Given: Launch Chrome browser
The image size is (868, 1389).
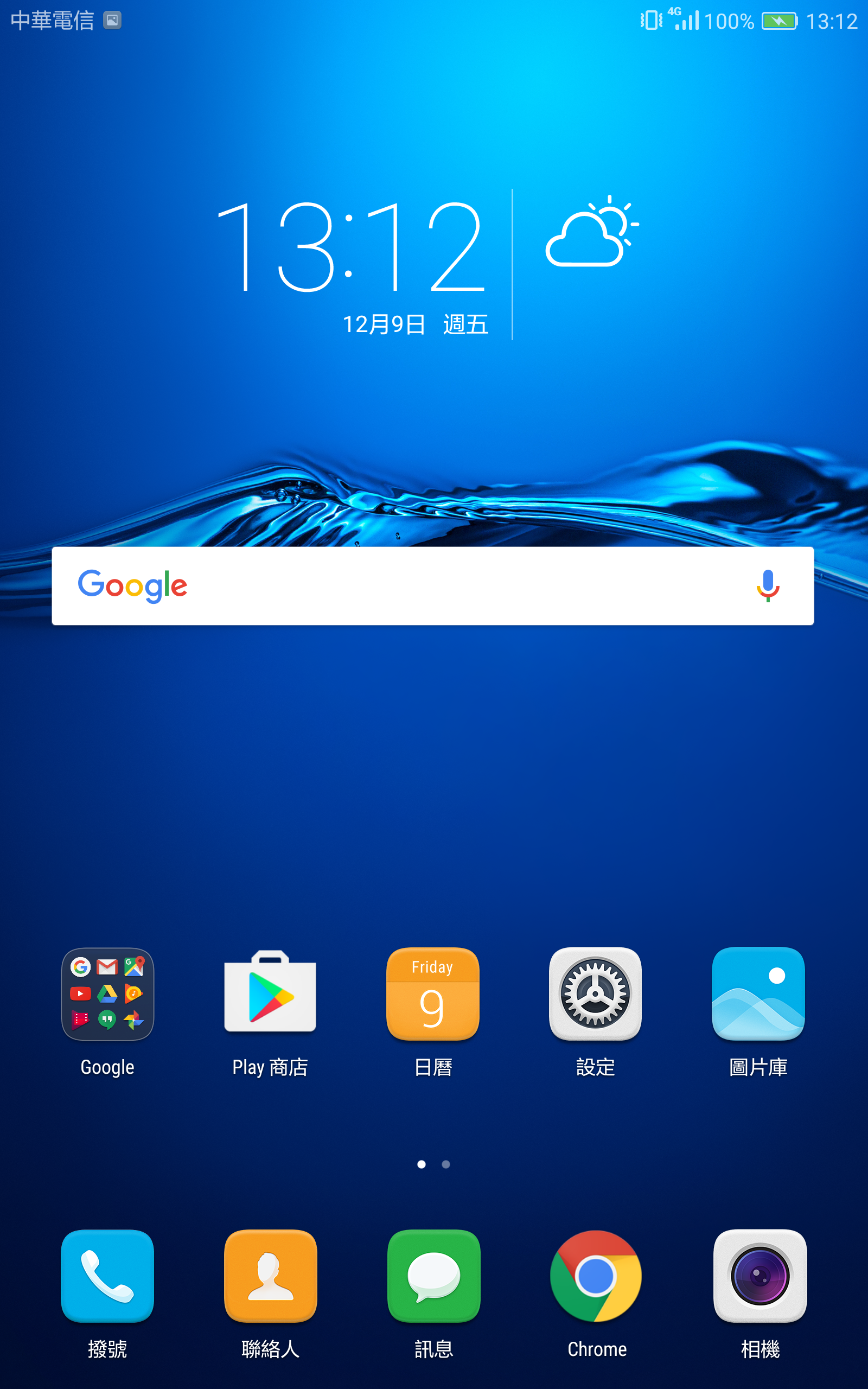Looking at the screenshot, I should (596, 1276).
